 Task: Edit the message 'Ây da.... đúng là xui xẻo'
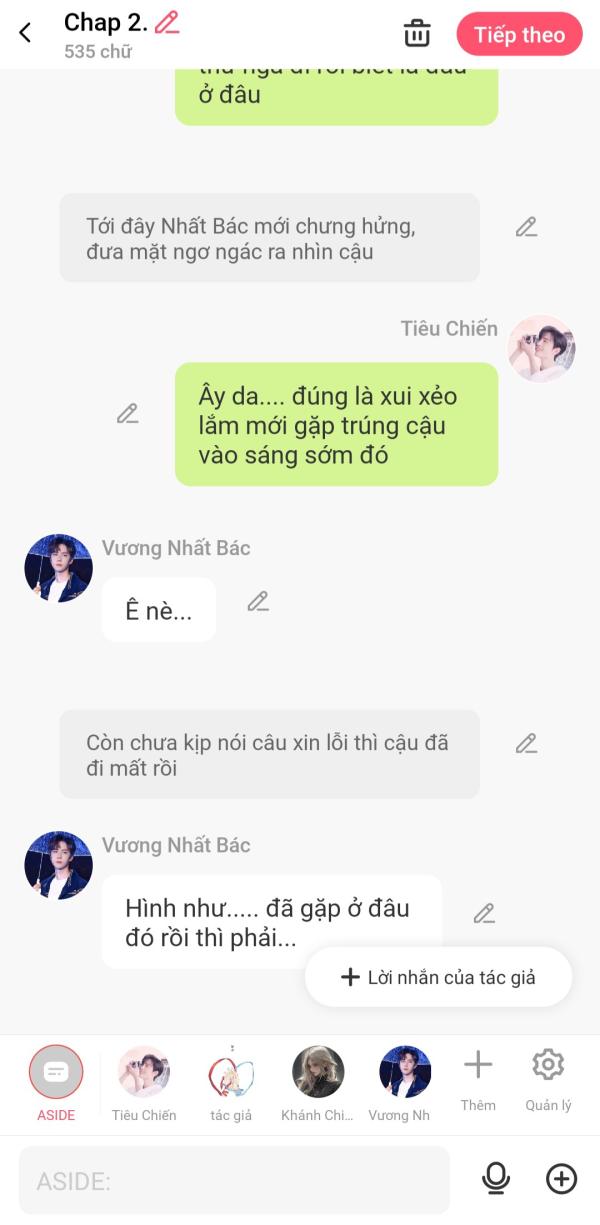coord(127,413)
